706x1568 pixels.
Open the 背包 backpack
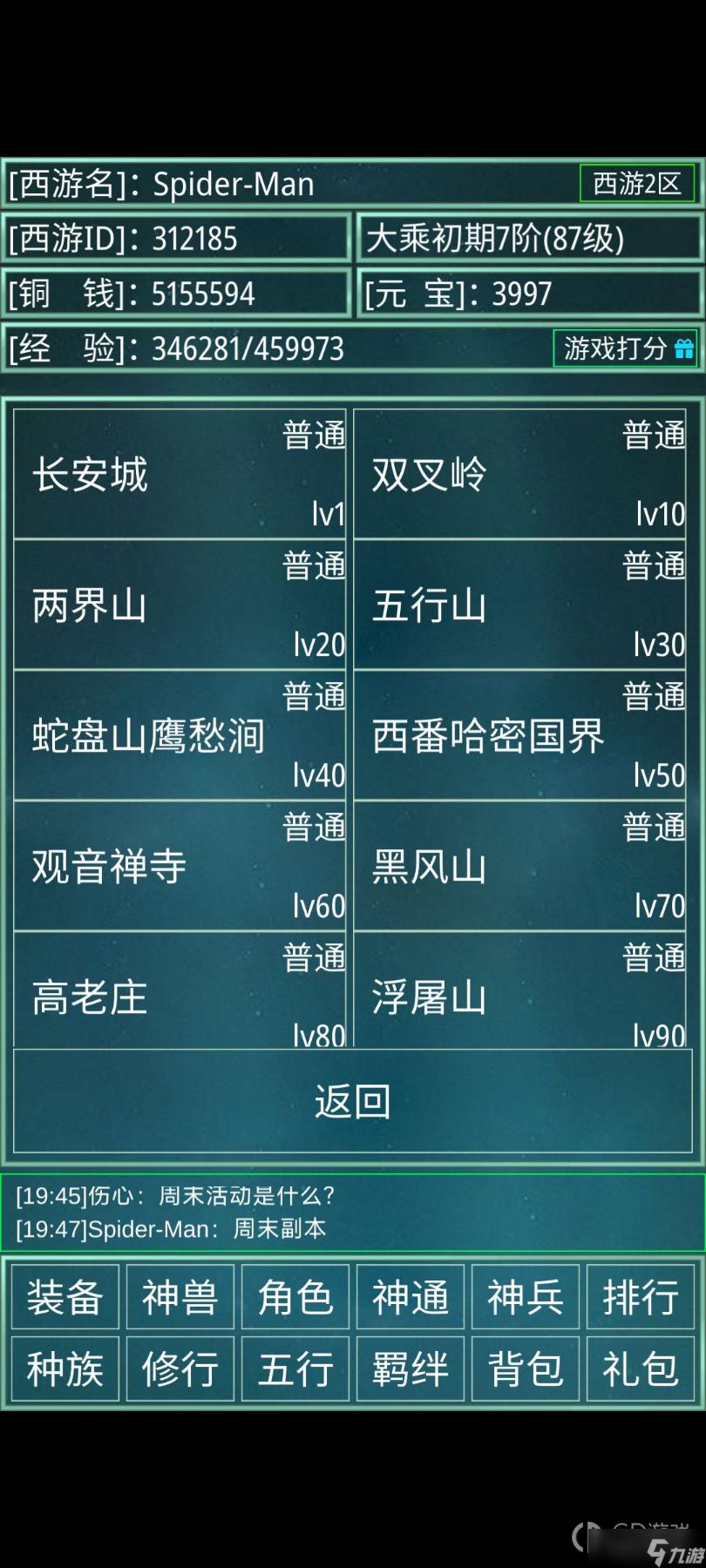[525, 1369]
